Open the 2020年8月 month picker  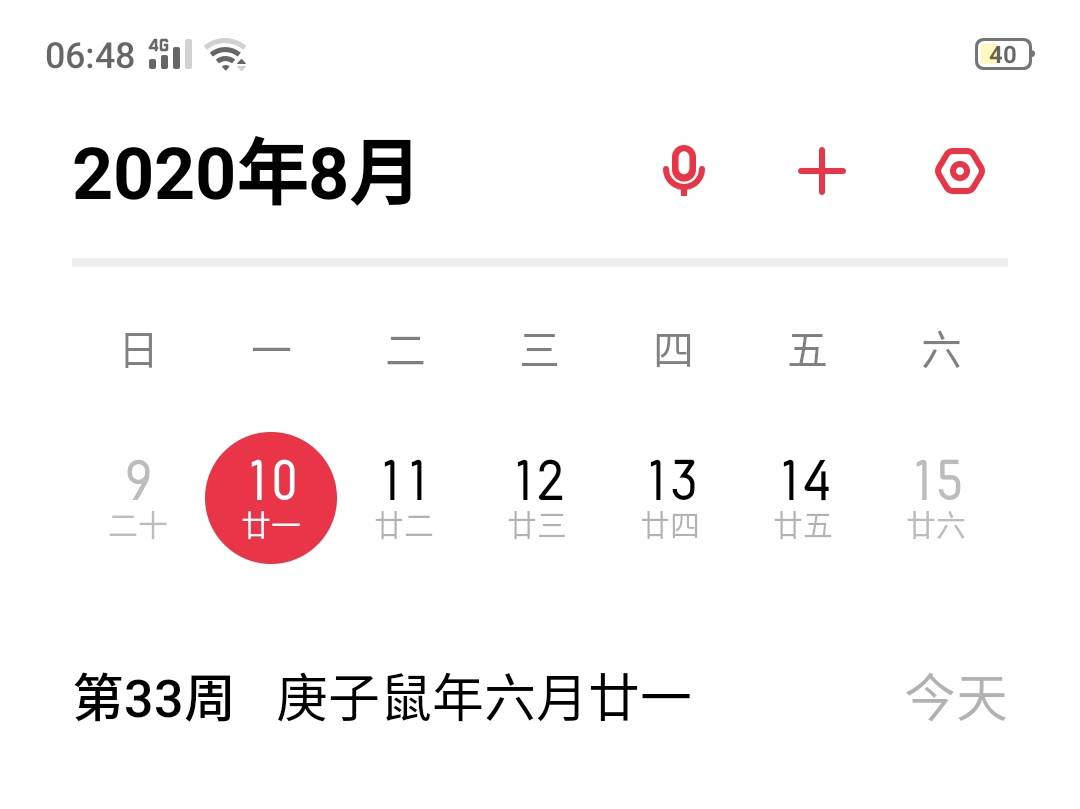coord(245,174)
